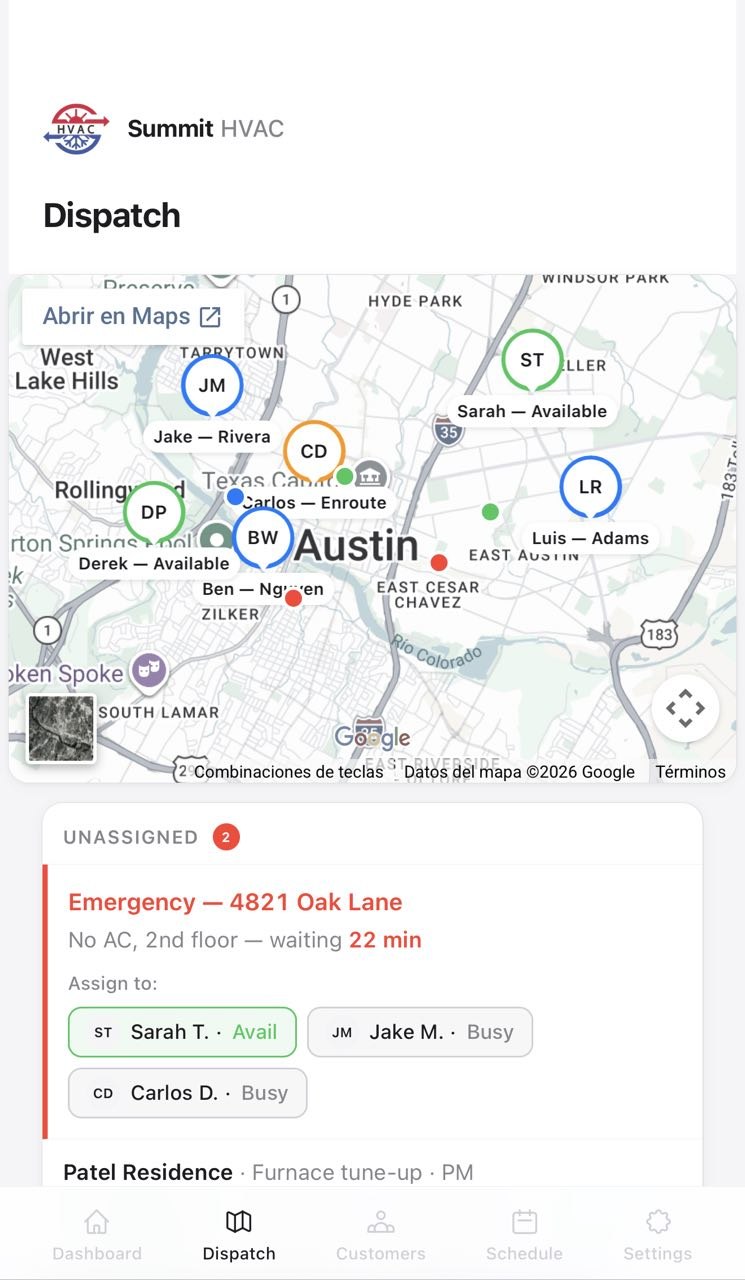Open the satellite view mini-map thumbnail
Image resolution: width=745 pixels, height=1280 pixels.
coord(60,728)
